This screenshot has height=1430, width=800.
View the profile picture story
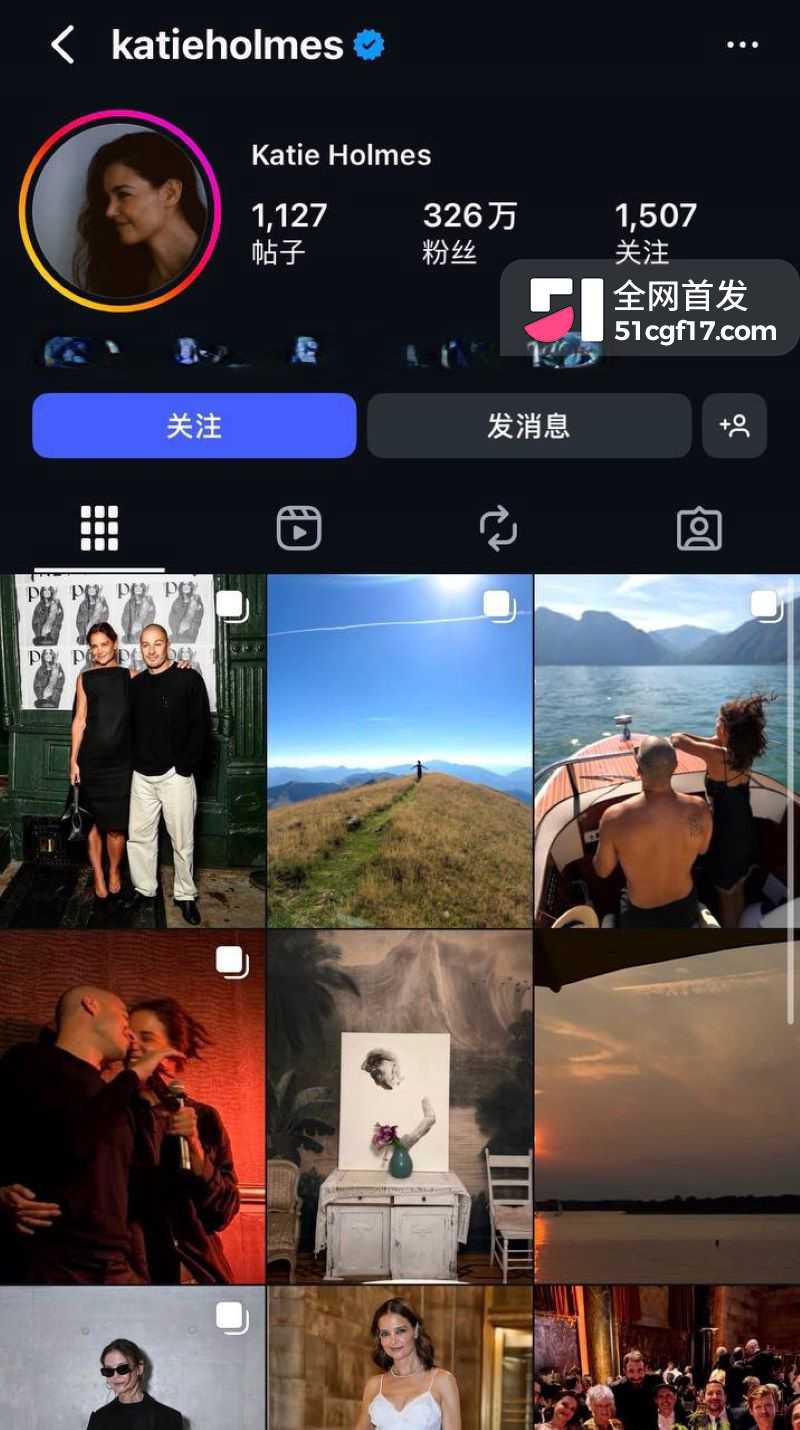pos(119,211)
